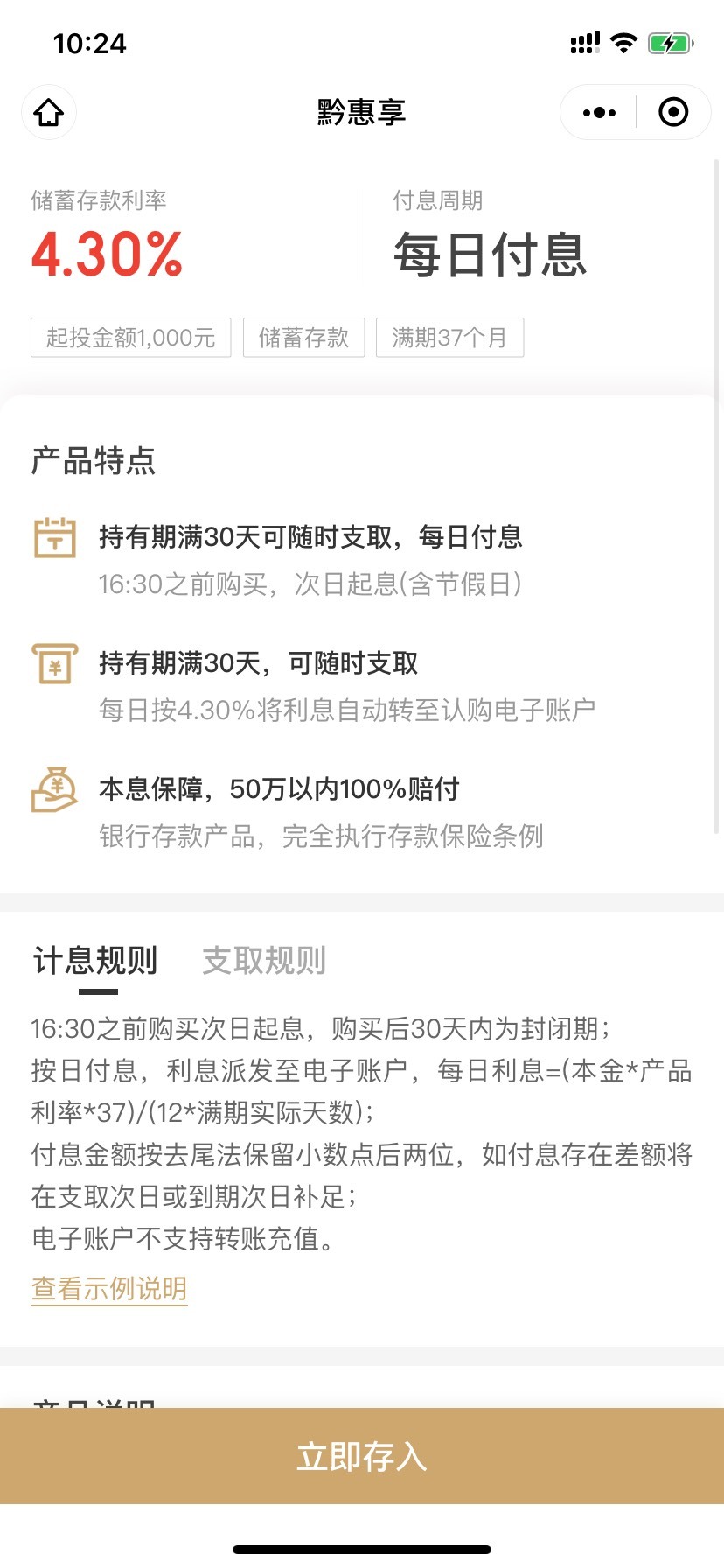
Task: Tap the home icon in the header
Action: [49, 112]
